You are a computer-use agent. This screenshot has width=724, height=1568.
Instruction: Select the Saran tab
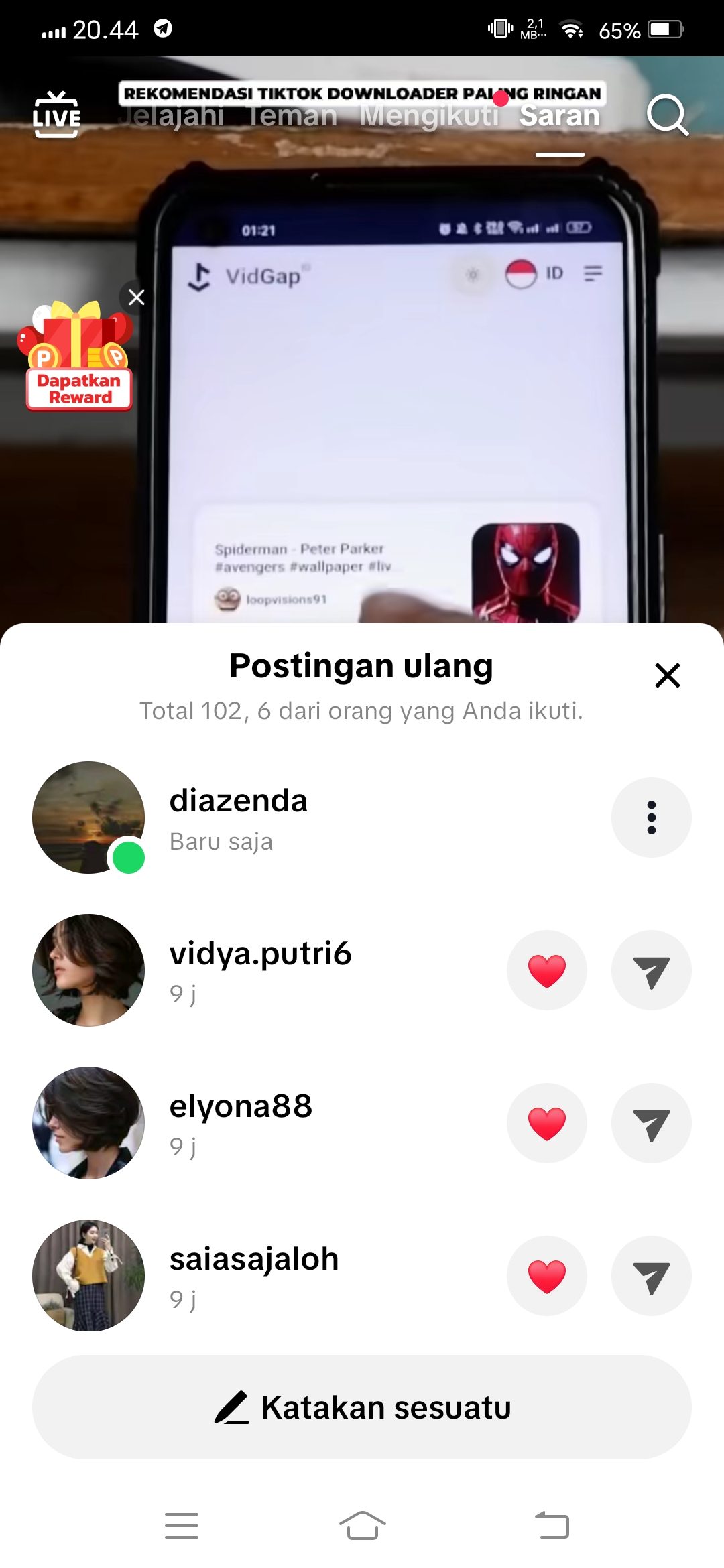(x=560, y=117)
